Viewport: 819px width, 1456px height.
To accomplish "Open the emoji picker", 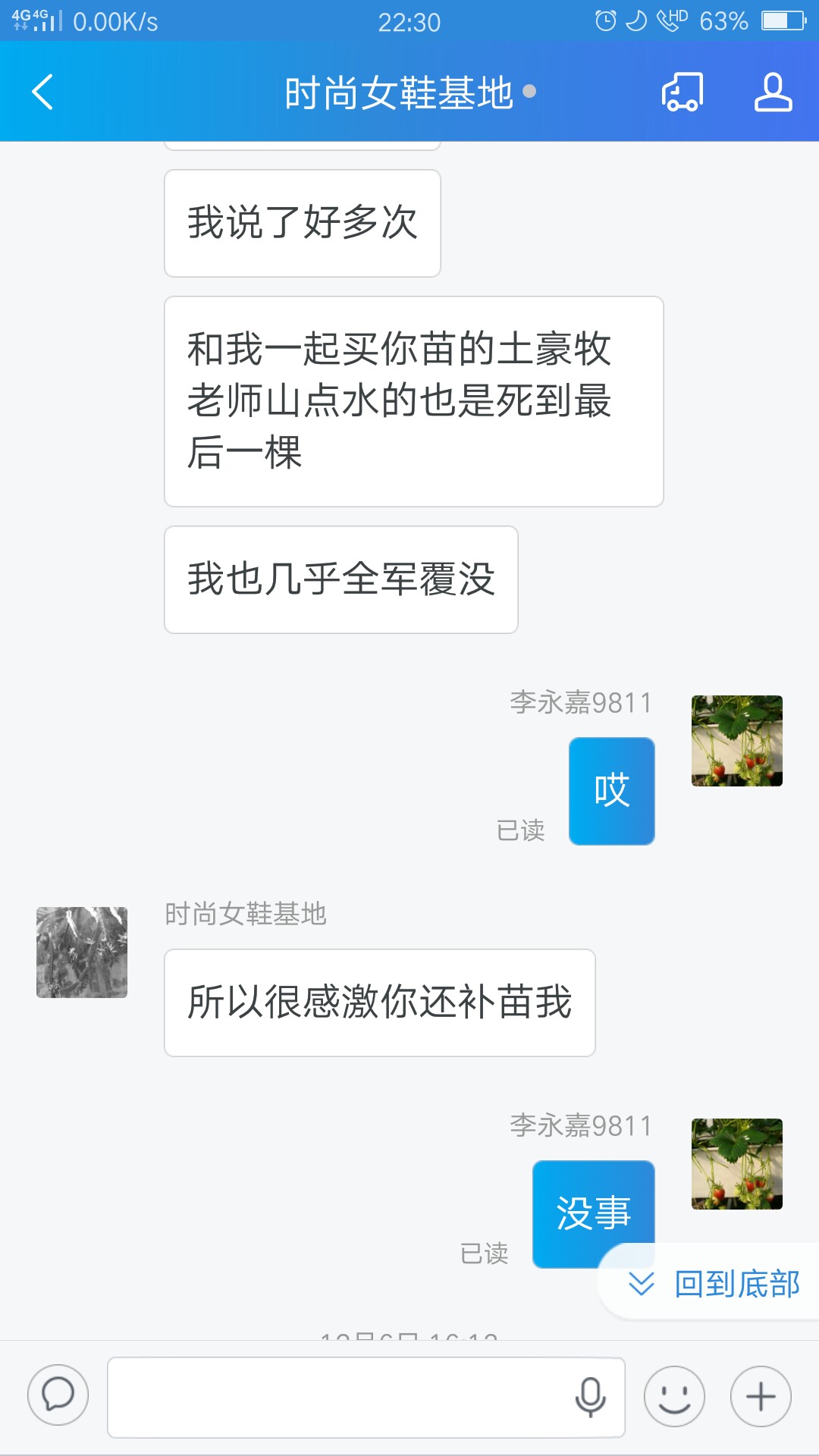I will [x=674, y=1397].
